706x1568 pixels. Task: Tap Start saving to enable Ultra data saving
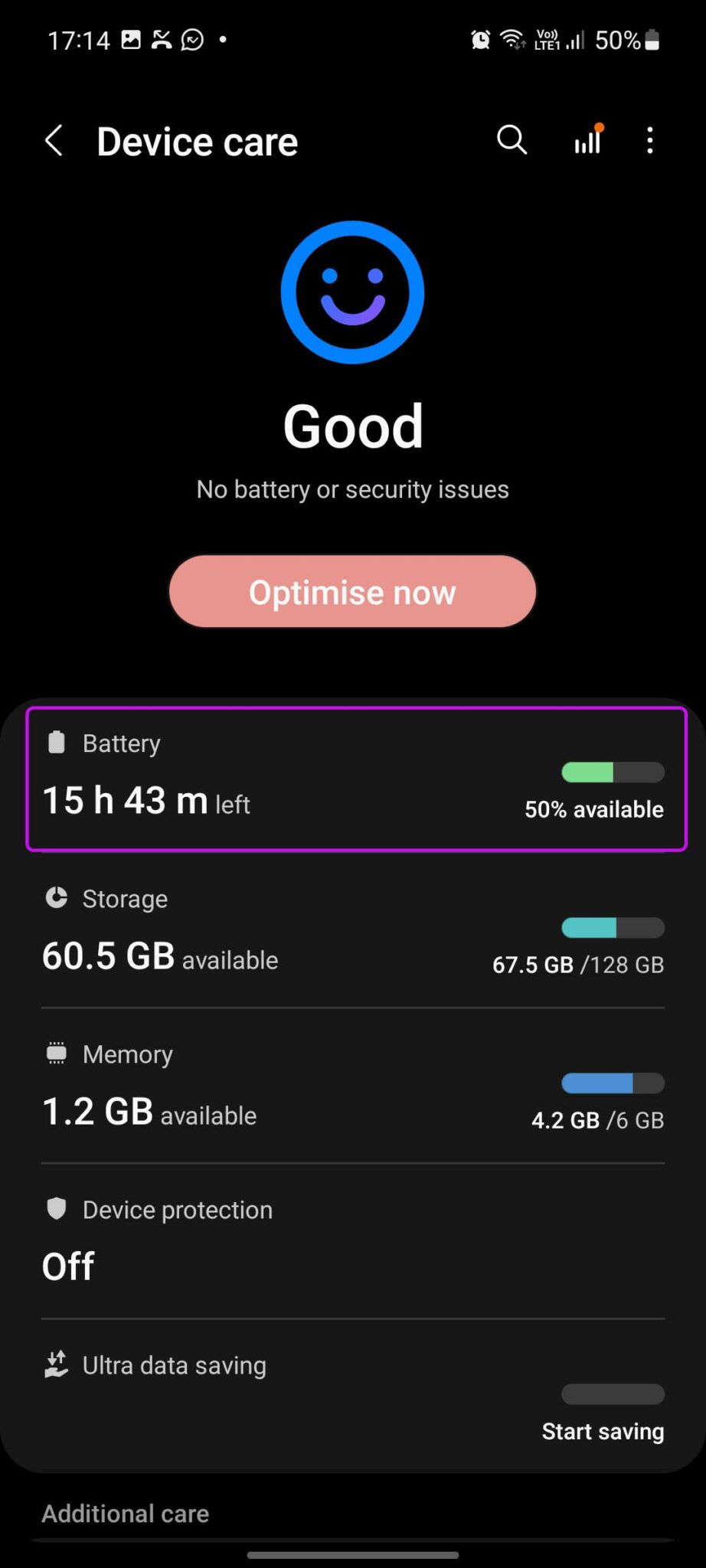tap(603, 1431)
